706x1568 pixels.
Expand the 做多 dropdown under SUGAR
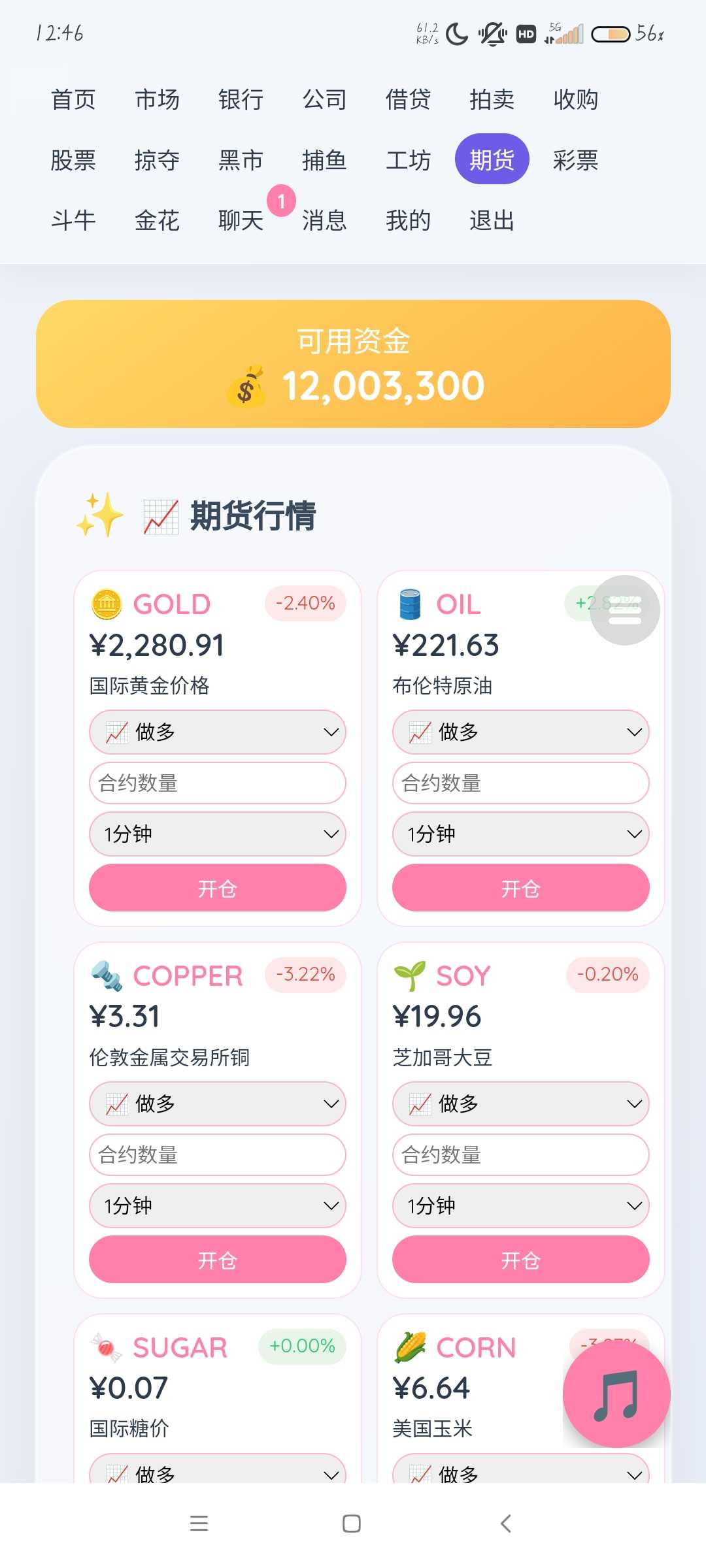pyautogui.click(x=217, y=1471)
